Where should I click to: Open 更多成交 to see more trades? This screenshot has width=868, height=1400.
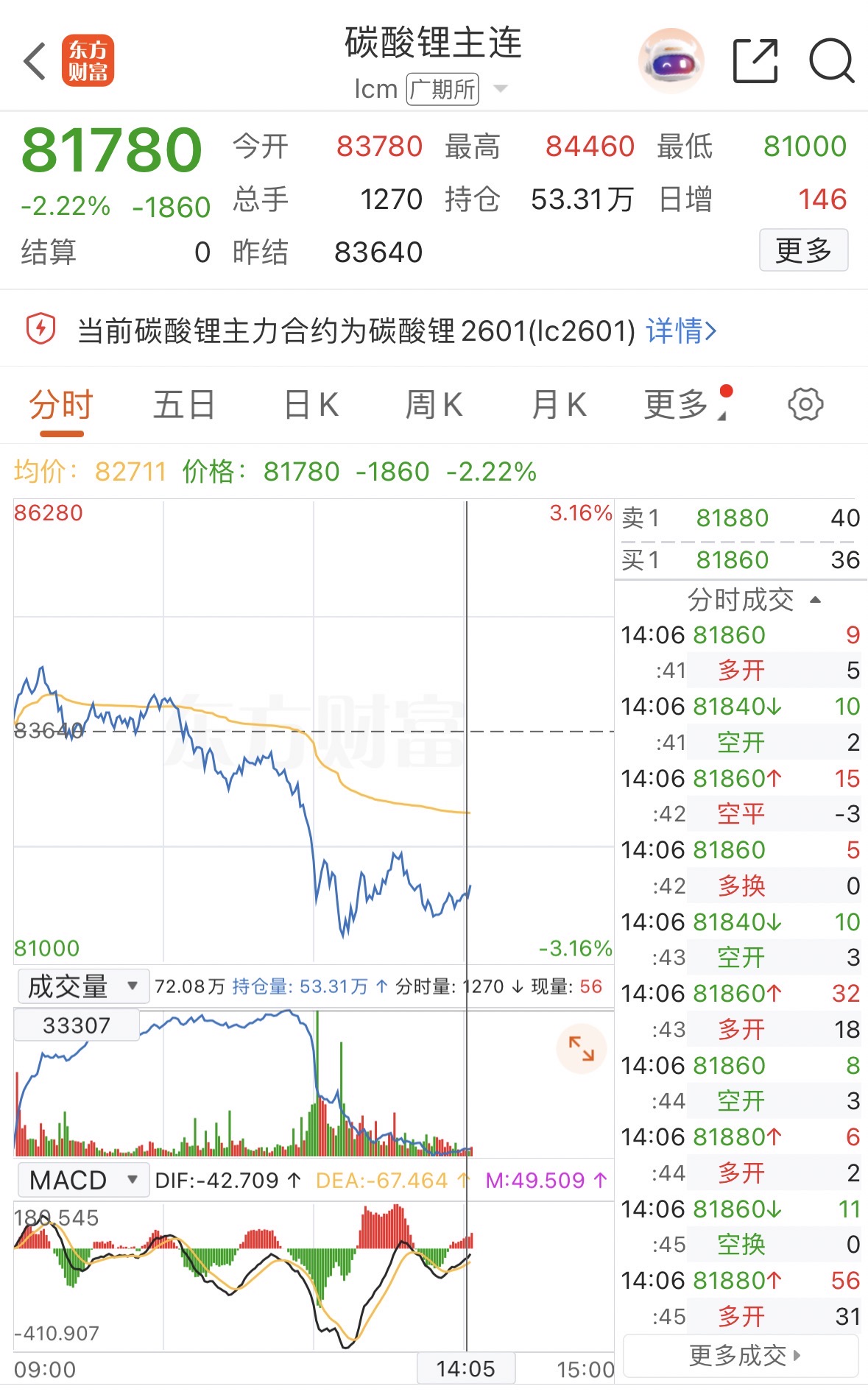(741, 1355)
